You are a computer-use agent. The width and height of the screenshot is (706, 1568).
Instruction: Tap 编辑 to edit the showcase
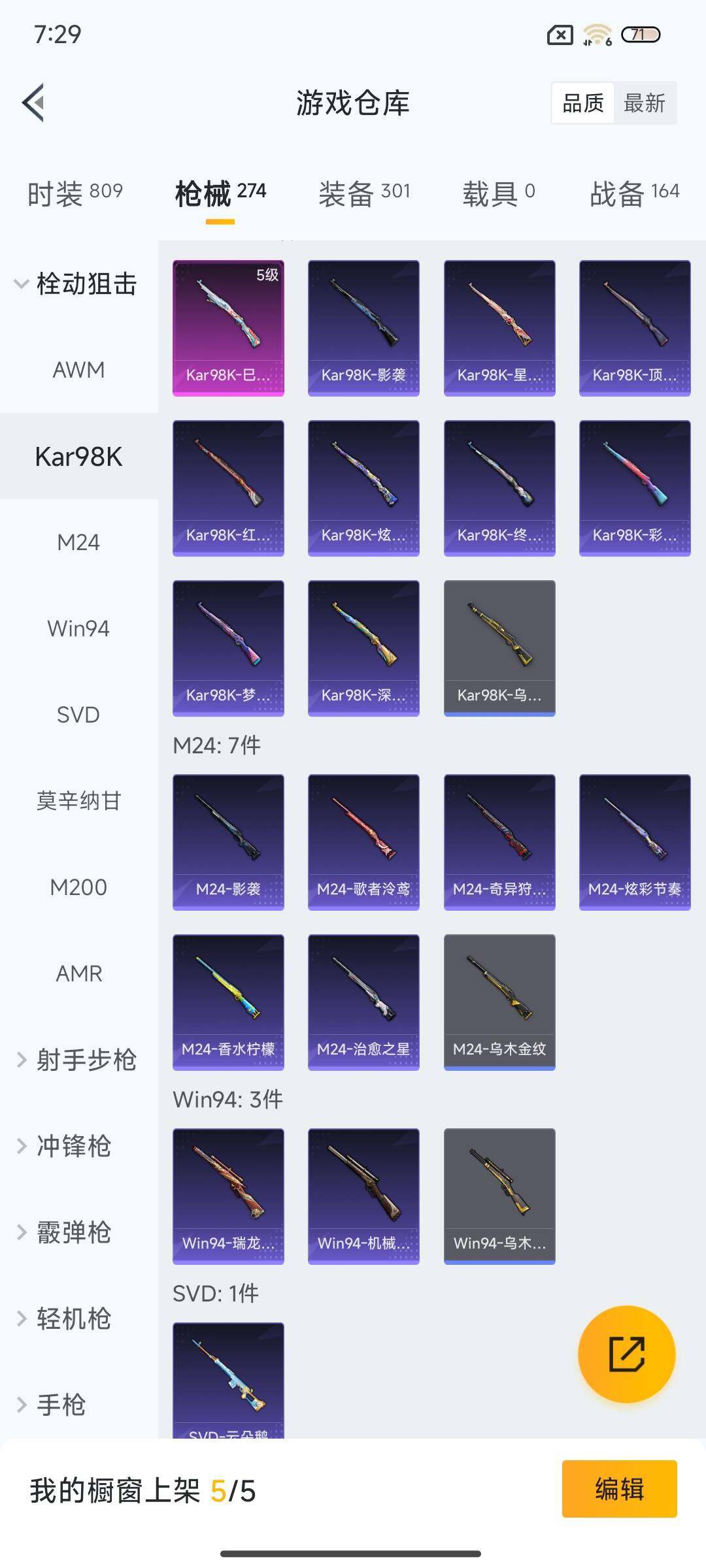pyautogui.click(x=619, y=1489)
